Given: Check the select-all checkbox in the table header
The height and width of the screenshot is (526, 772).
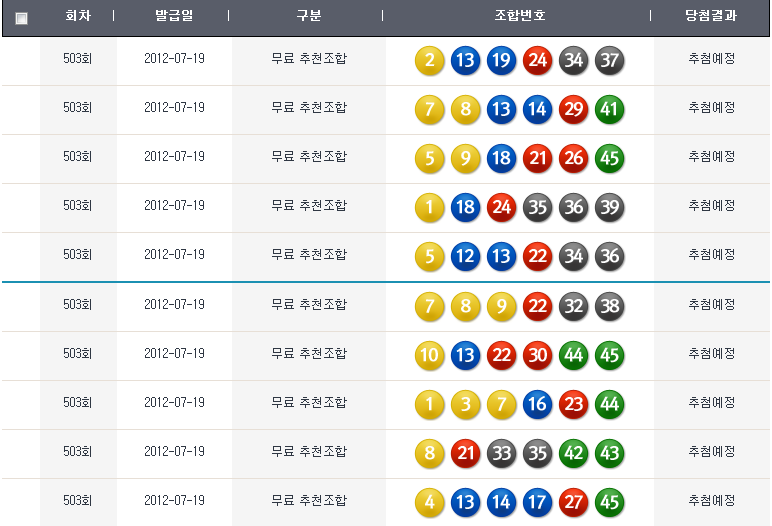Looking at the screenshot, I should pyautogui.click(x=22, y=18).
